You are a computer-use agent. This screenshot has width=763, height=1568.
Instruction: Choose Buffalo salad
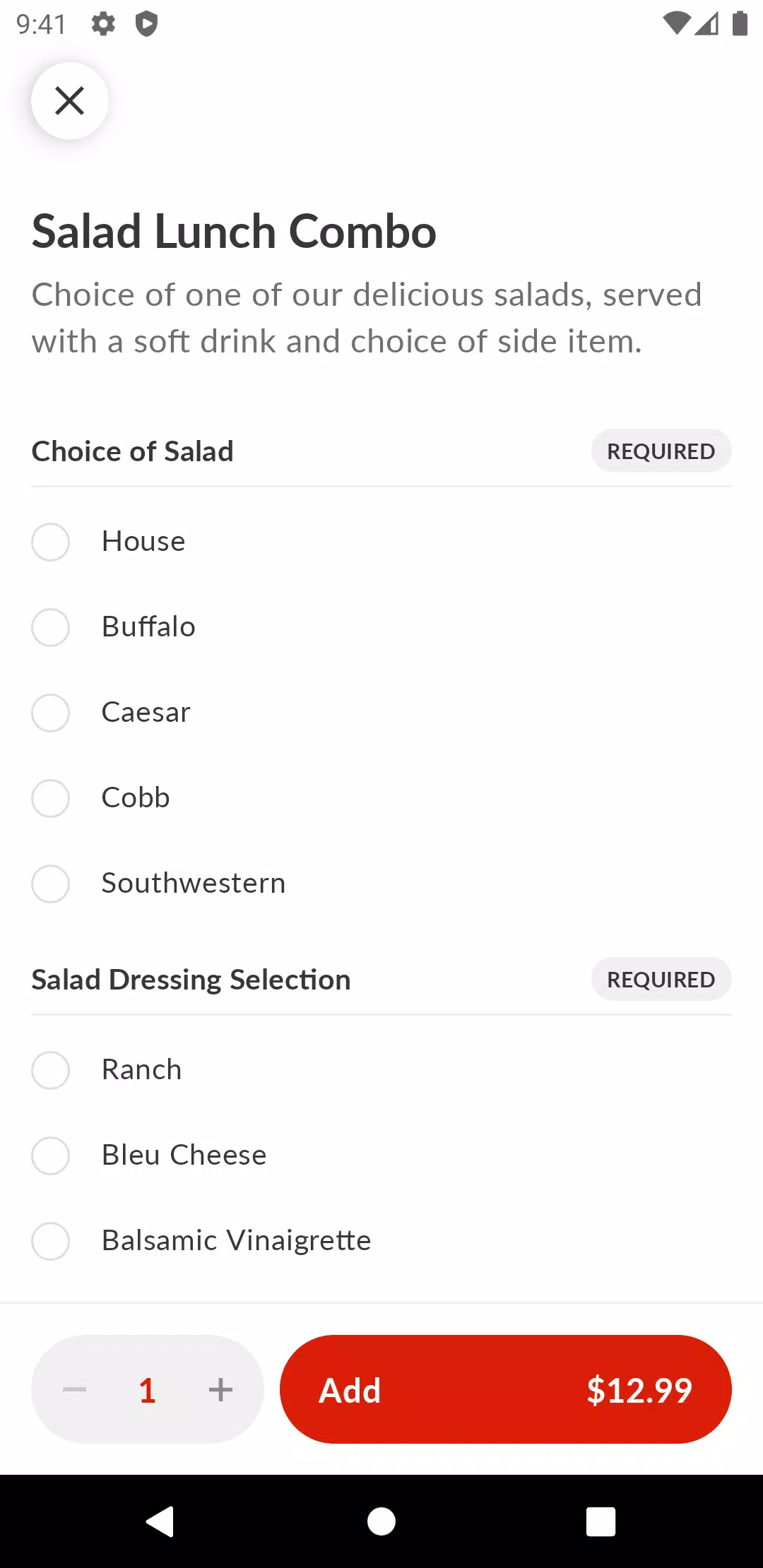(x=381, y=627)
